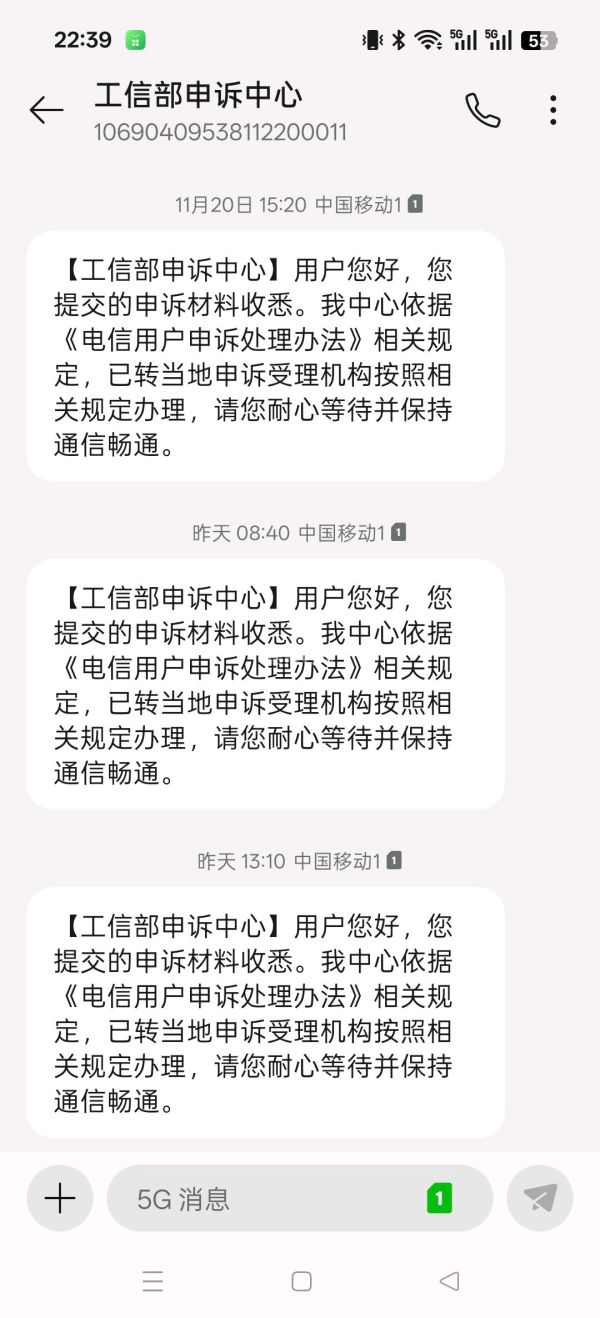Open the three-dot overflow menu

click(x=553, y=111)
